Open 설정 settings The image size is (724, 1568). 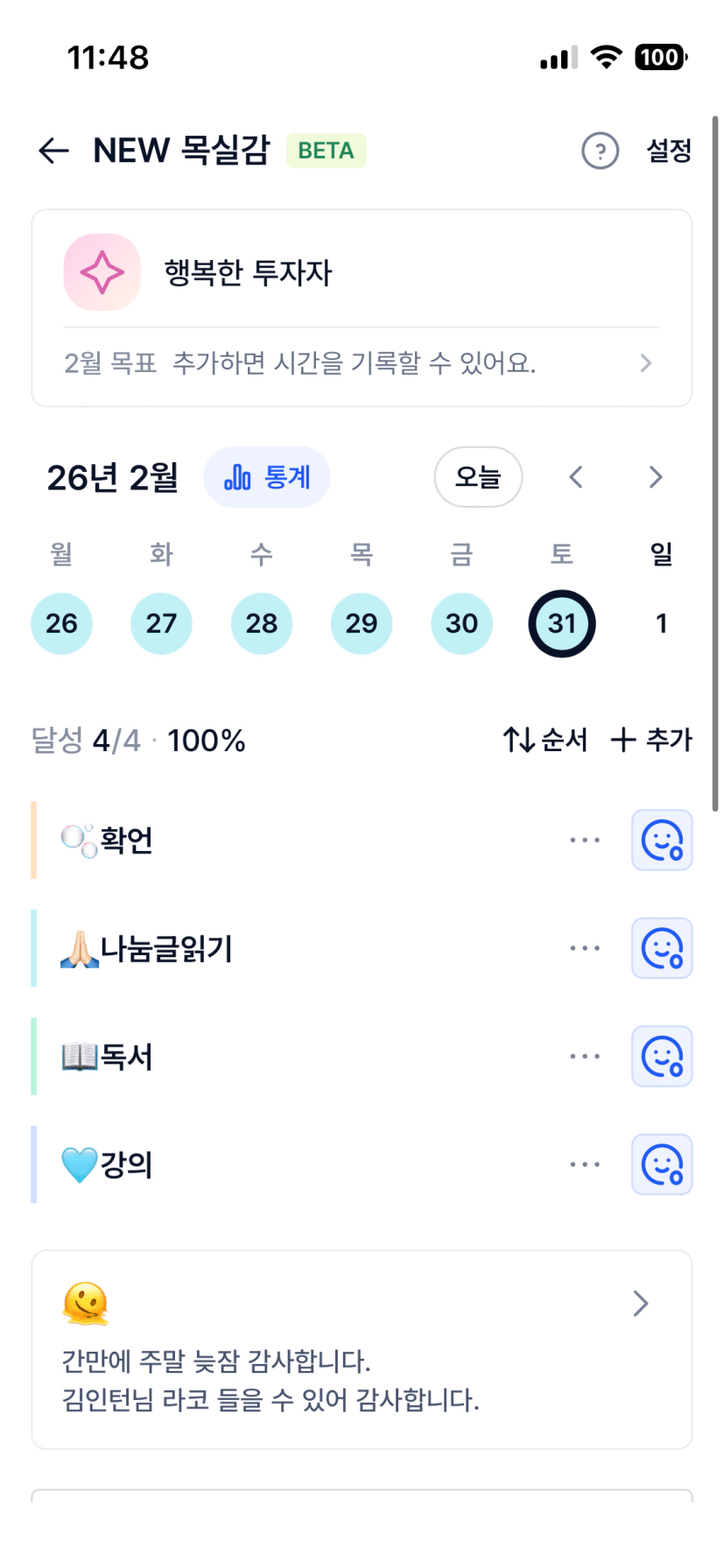[x=669, y=151]
